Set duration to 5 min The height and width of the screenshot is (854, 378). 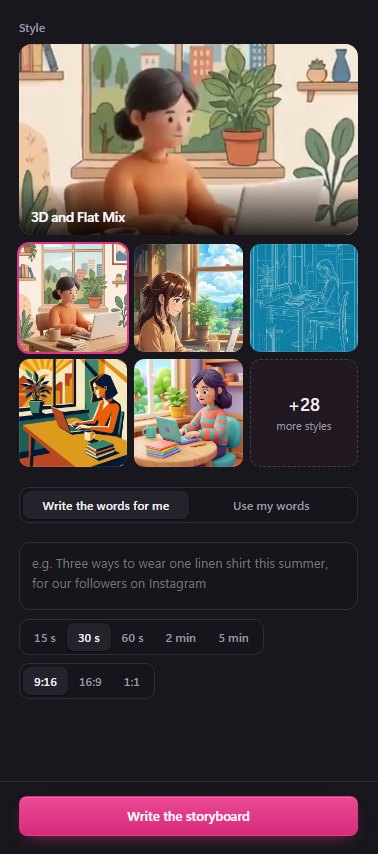pyautogui.click(x=233, y=637)
